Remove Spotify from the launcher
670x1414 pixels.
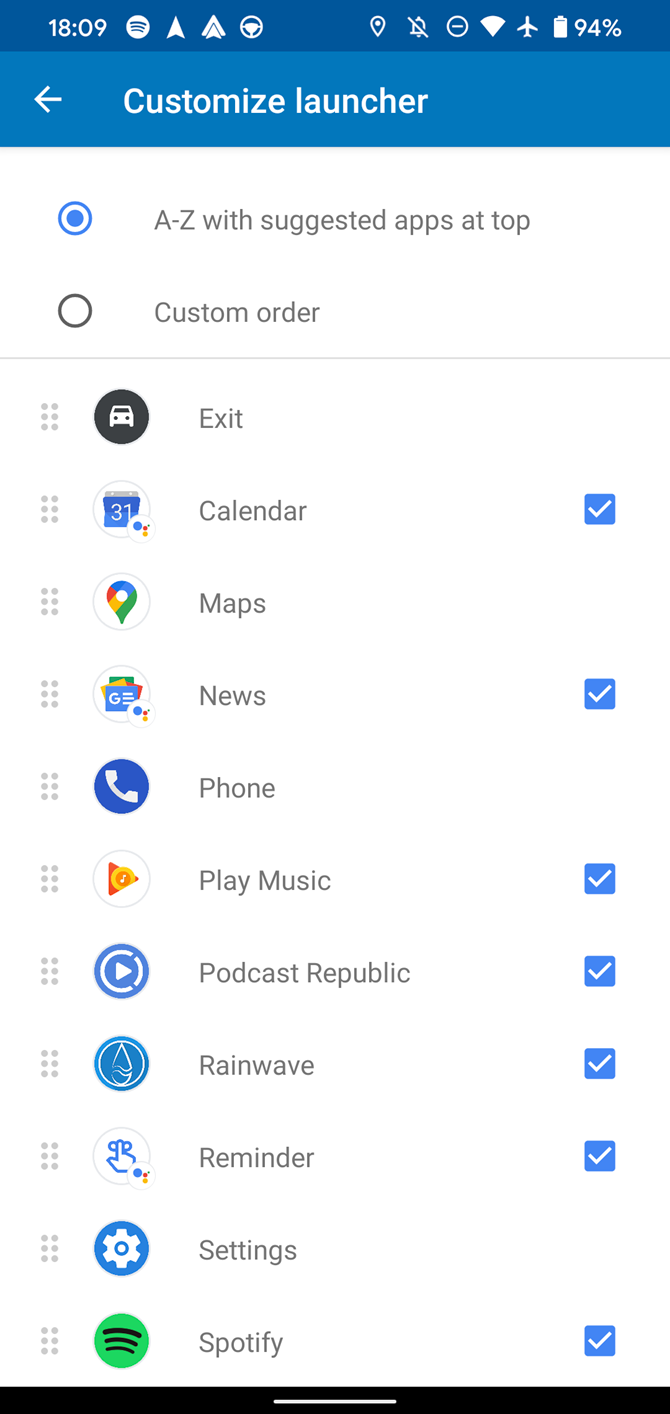600,1341
